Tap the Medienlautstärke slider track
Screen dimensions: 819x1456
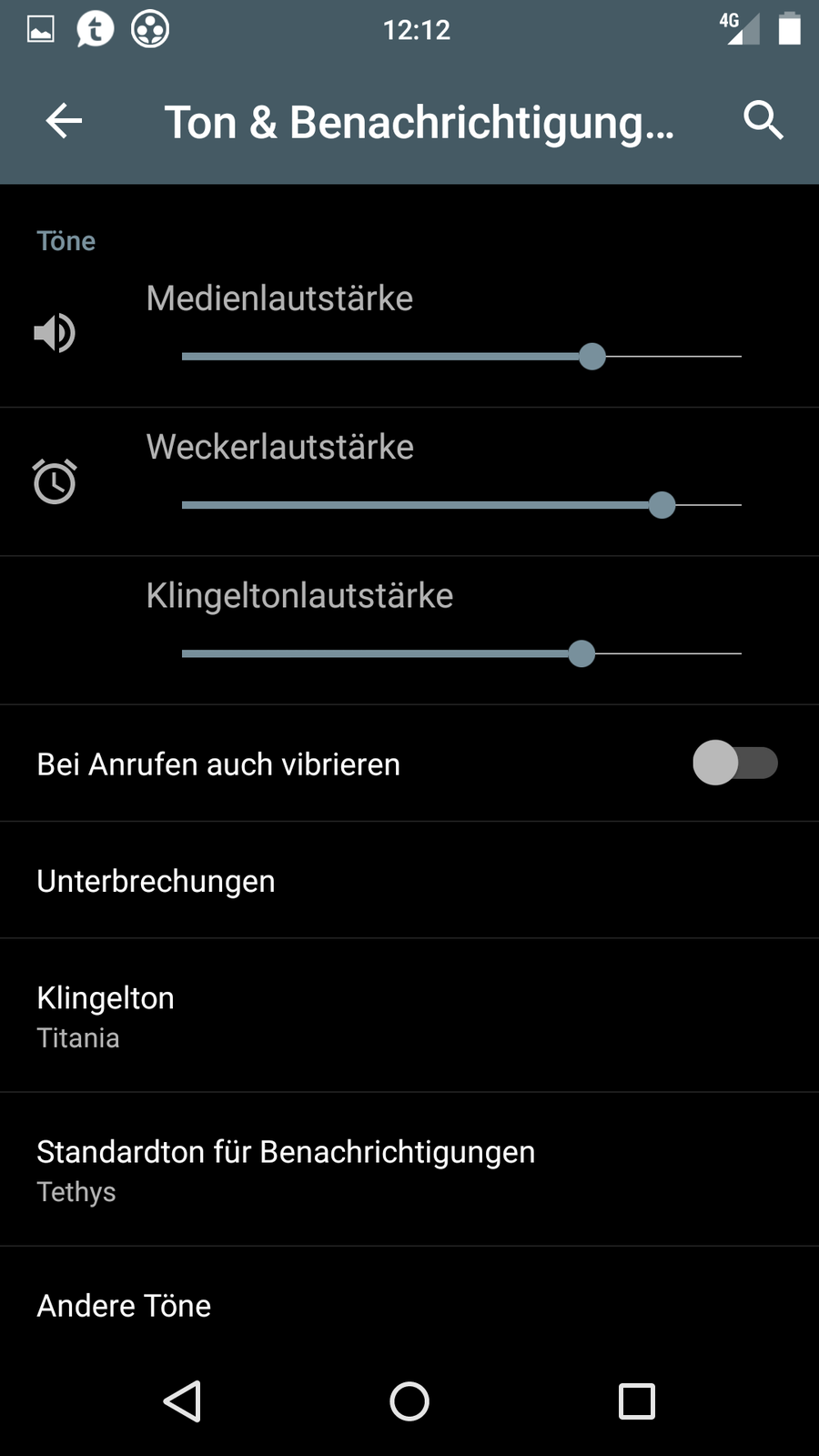[x=461, y=357]
